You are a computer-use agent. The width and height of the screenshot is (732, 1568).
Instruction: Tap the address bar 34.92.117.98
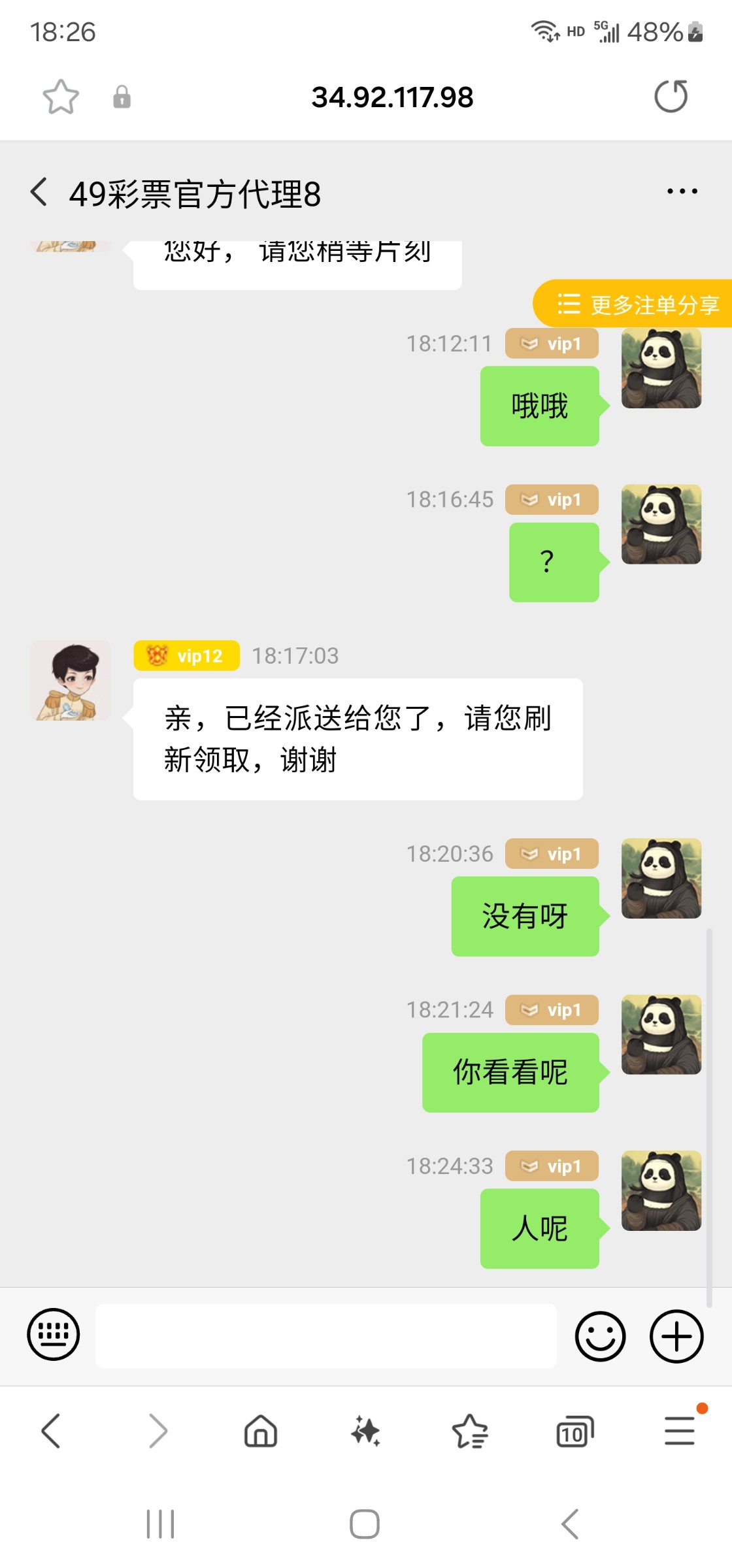(392, 97)
